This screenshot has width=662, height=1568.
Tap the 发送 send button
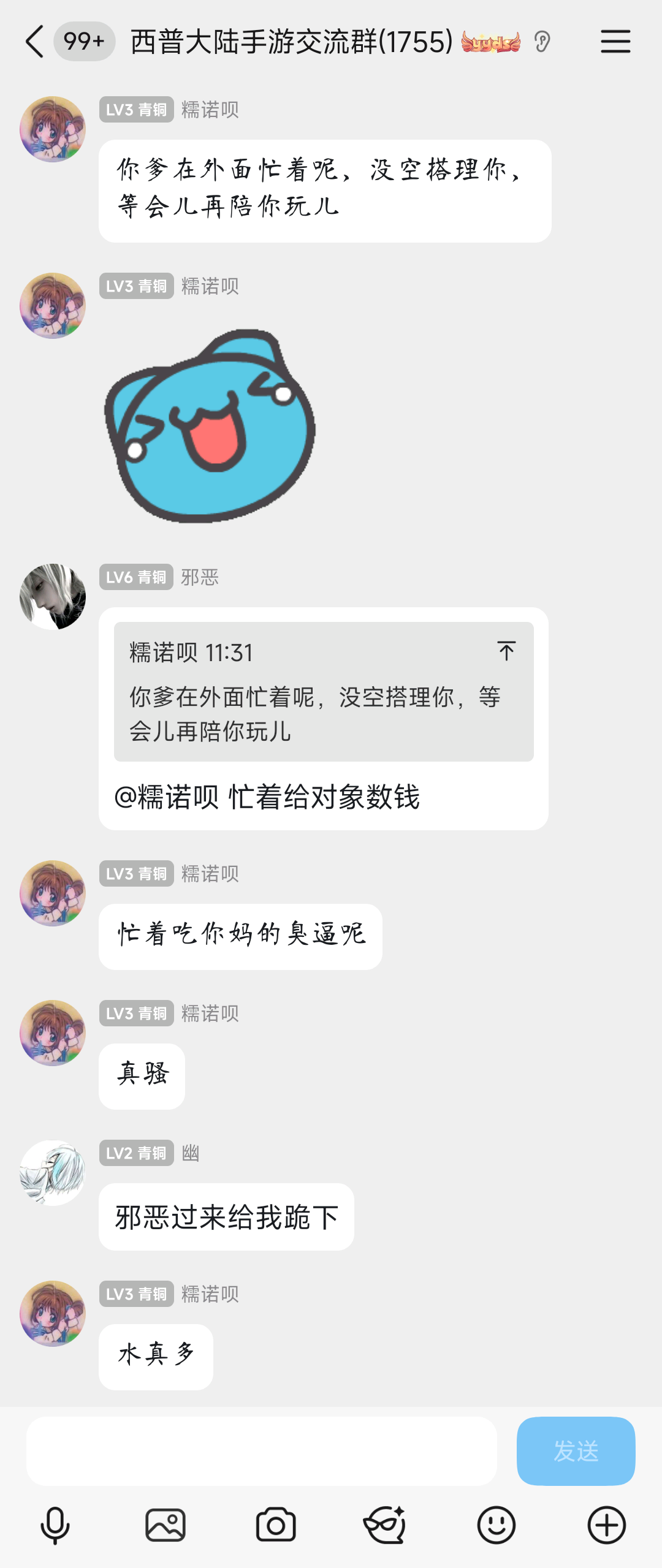[576, 1451]
